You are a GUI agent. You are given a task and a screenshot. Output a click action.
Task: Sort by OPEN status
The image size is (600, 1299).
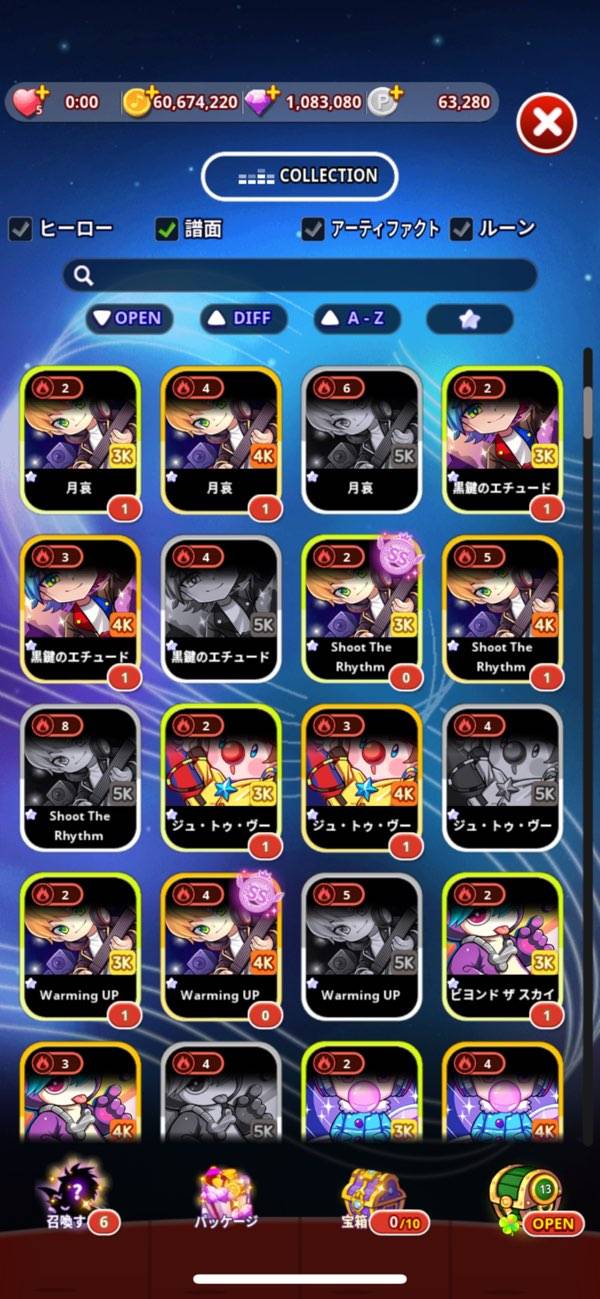click(x=127, y=319)
